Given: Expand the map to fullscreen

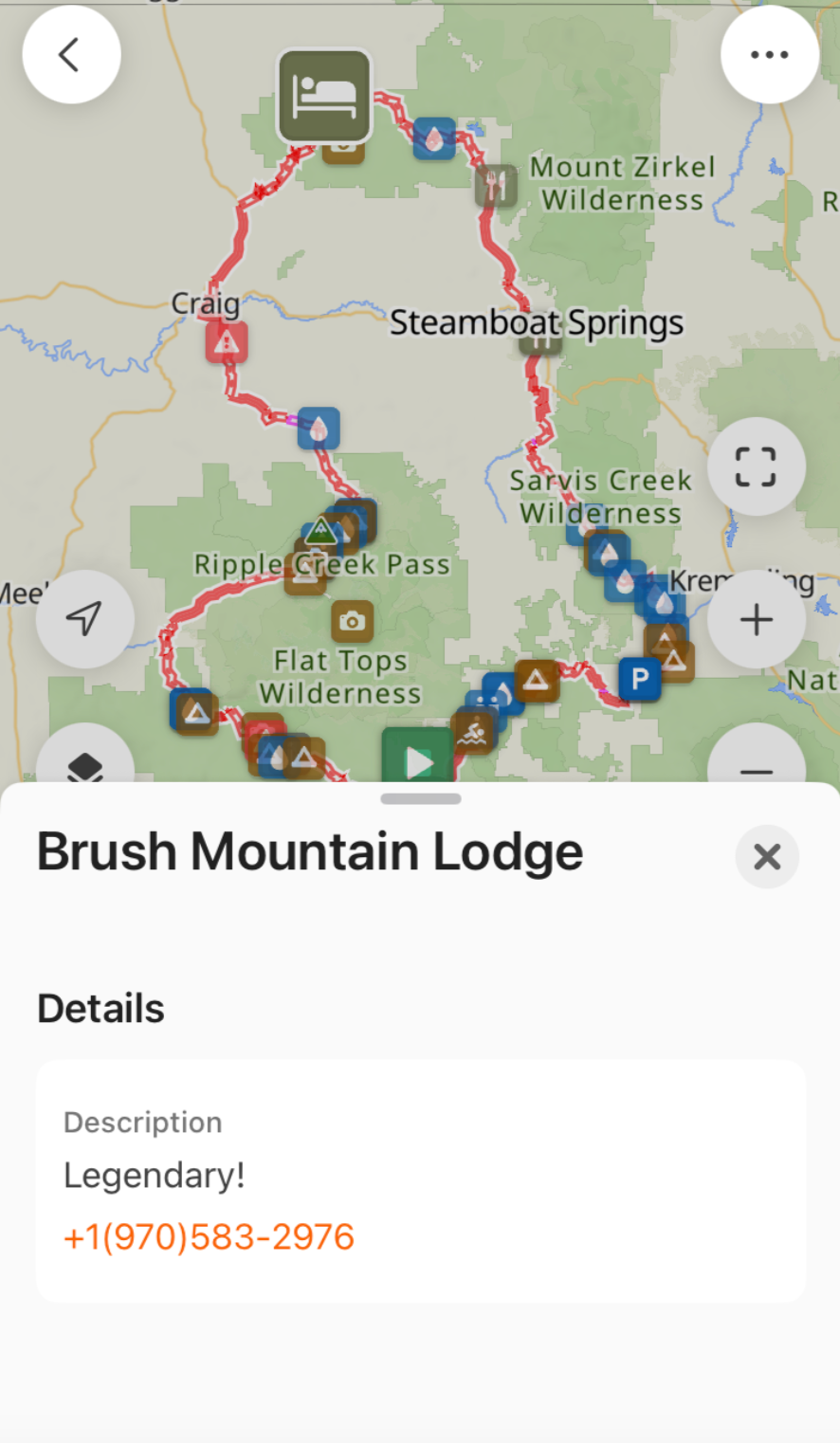Looking at the screenshot, I should [756, 466].
